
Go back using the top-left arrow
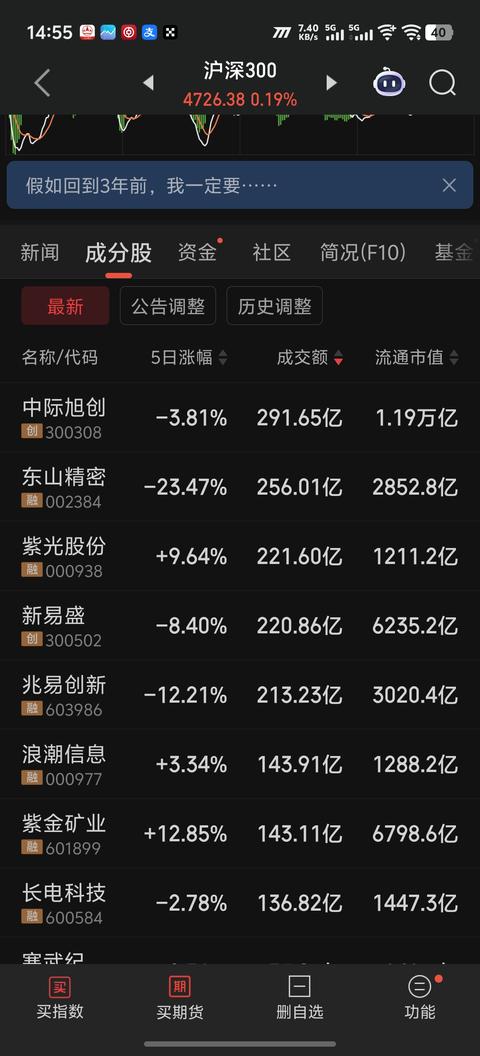click(42, 83)
